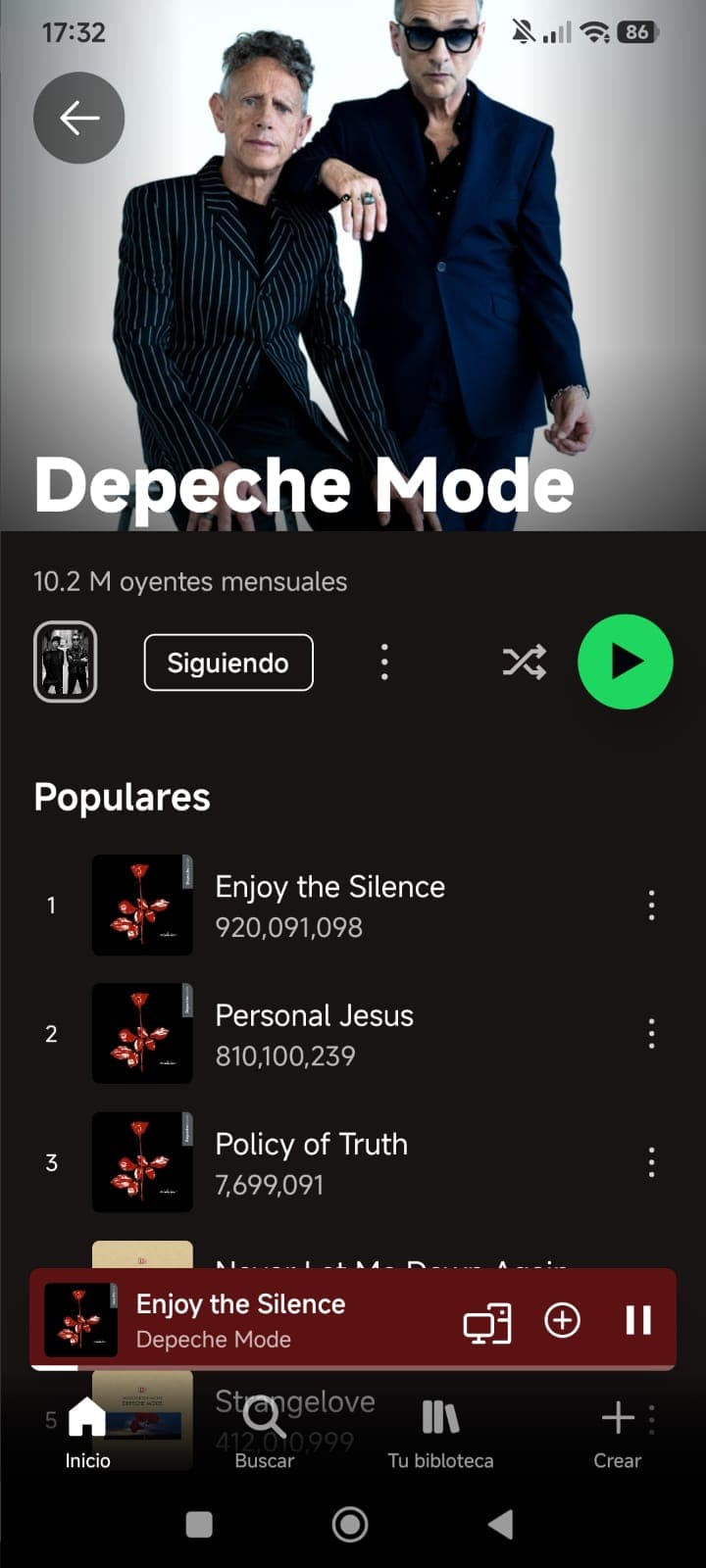Toggle Siguiendo to unfollow Depeche Mode
This screenshot has height=1568, width=706.
pos(227,662)
